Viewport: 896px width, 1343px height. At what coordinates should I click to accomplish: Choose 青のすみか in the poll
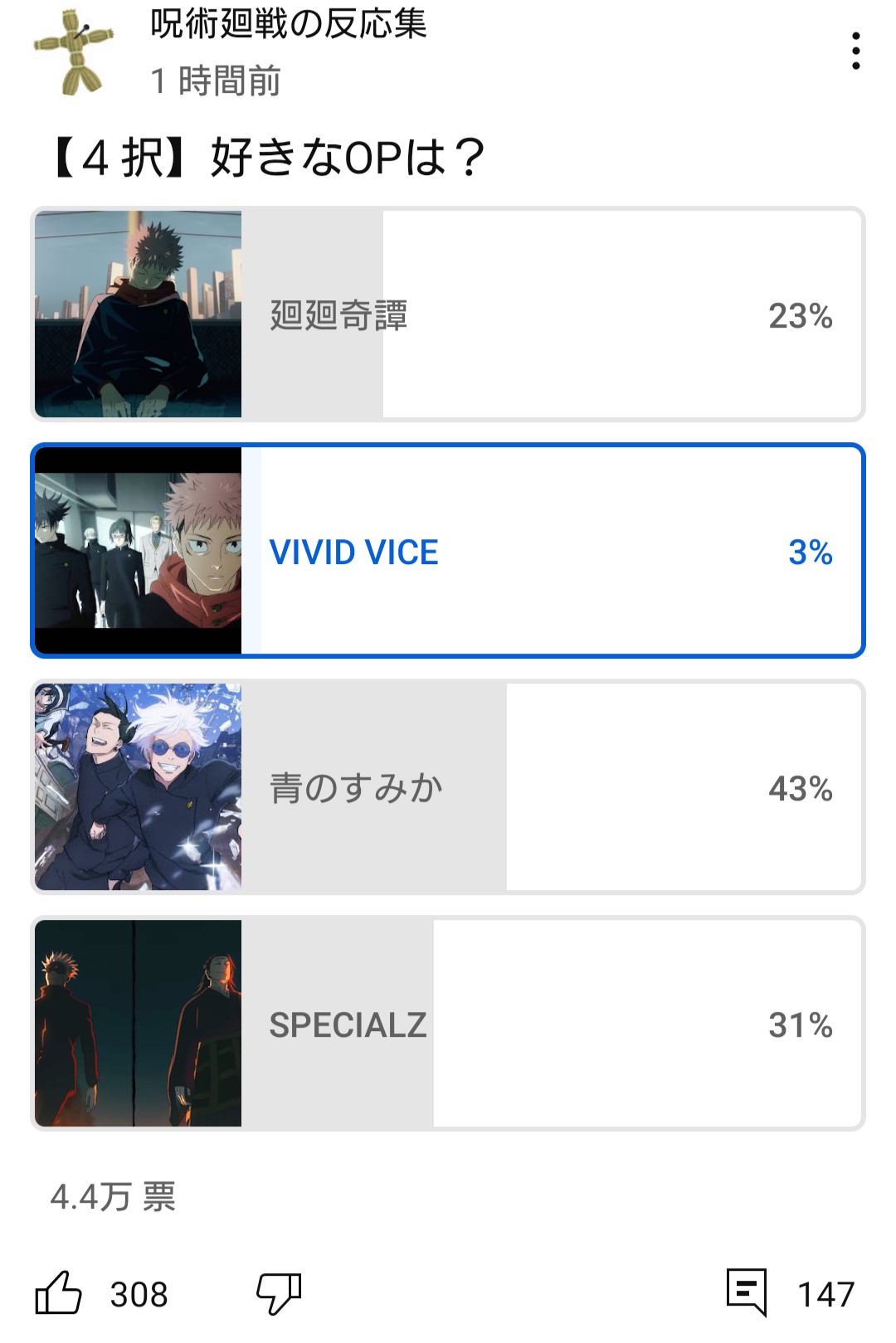tap(448, 787)
